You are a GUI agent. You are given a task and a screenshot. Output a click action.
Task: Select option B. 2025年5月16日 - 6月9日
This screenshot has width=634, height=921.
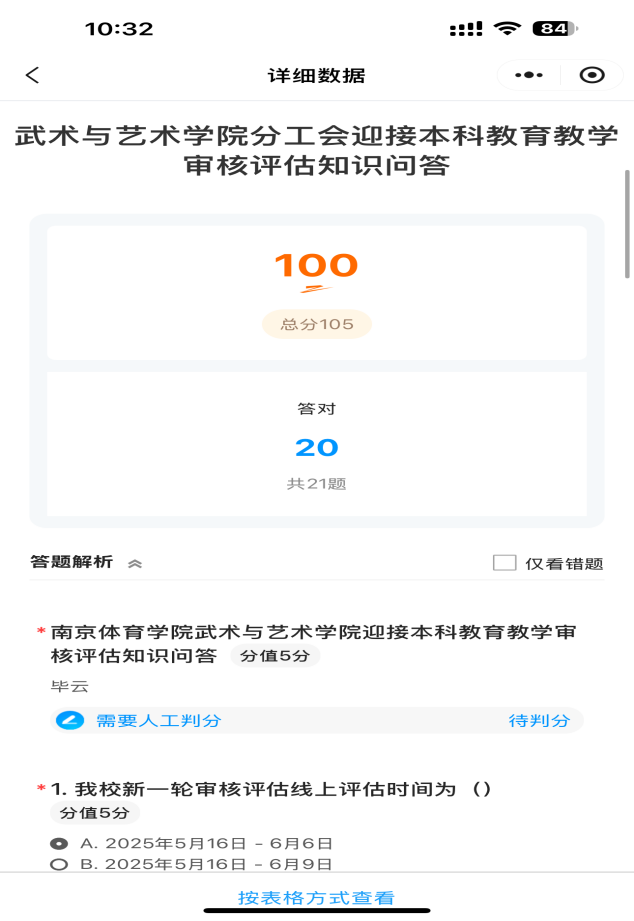coord(59,864)
